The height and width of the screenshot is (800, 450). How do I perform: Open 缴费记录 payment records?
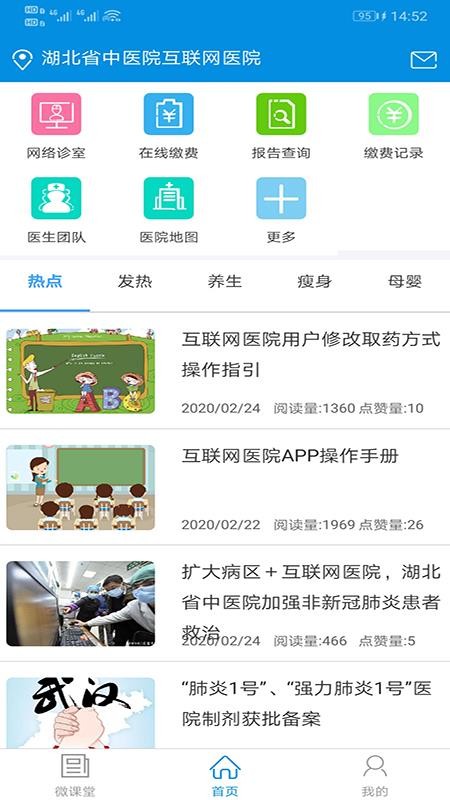(x=393, y=126)
